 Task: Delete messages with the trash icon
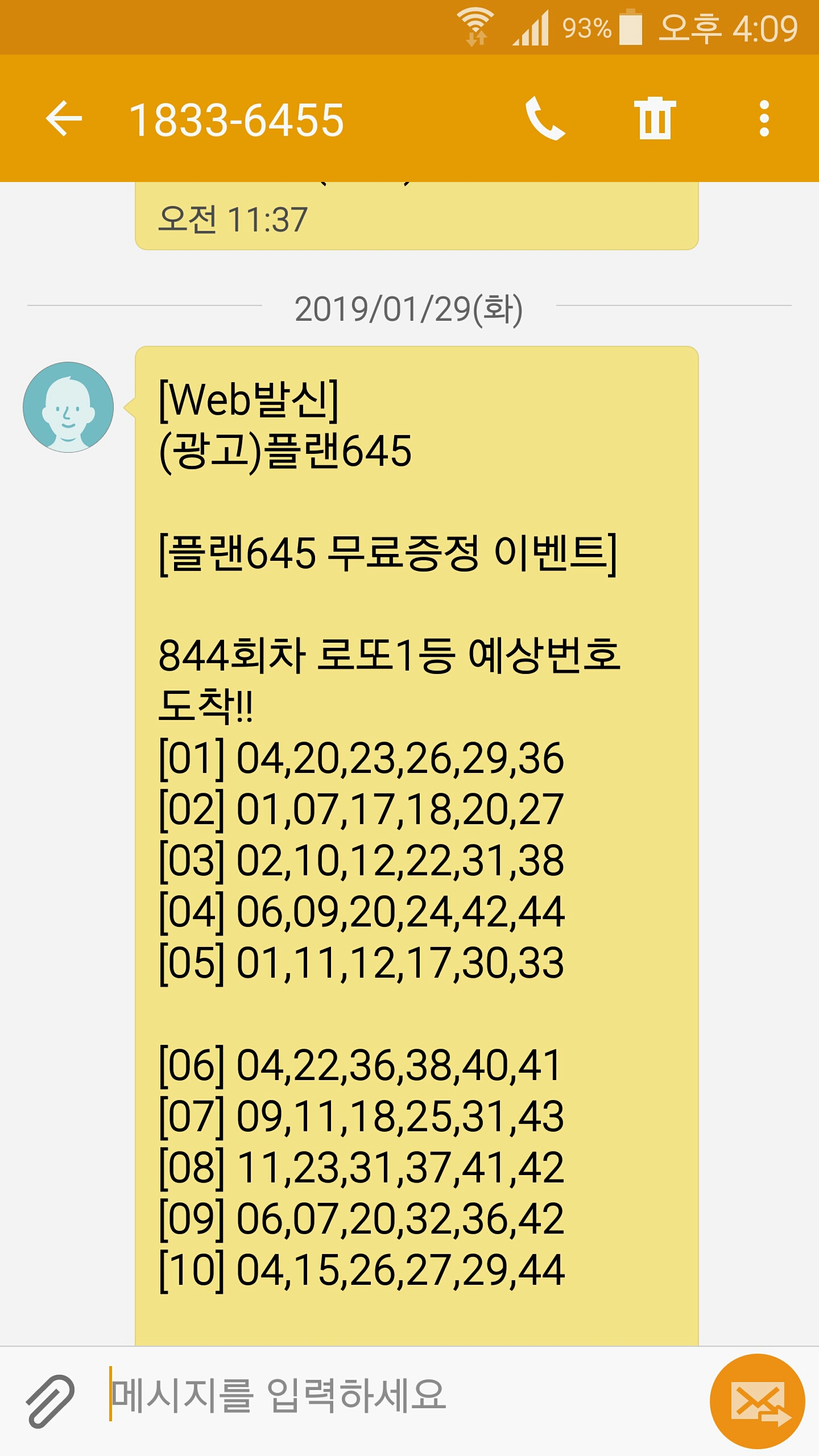tap(655, 118)
